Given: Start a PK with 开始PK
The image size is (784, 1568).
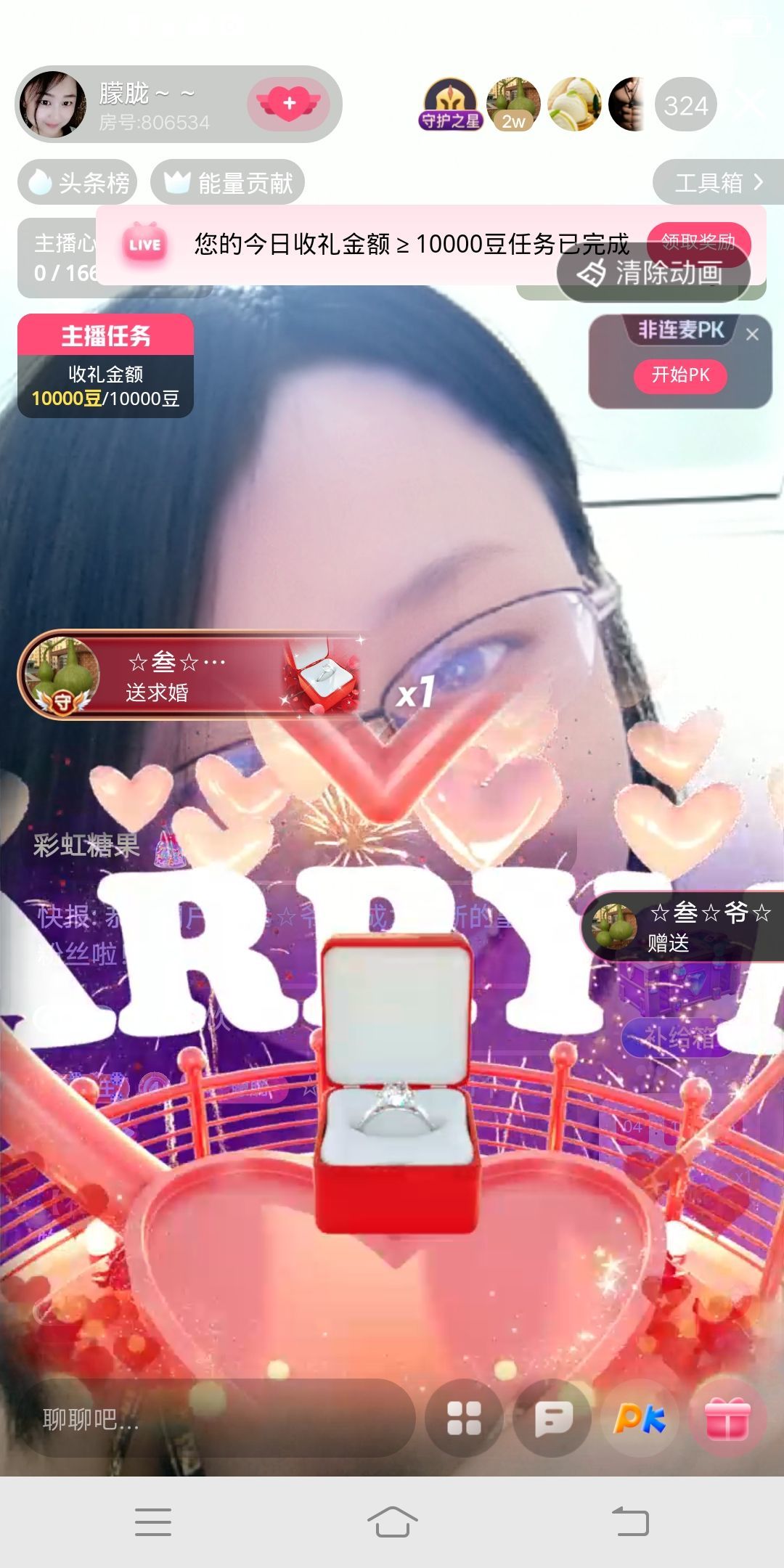Looking at the screenshot, I should pos(680,375).
